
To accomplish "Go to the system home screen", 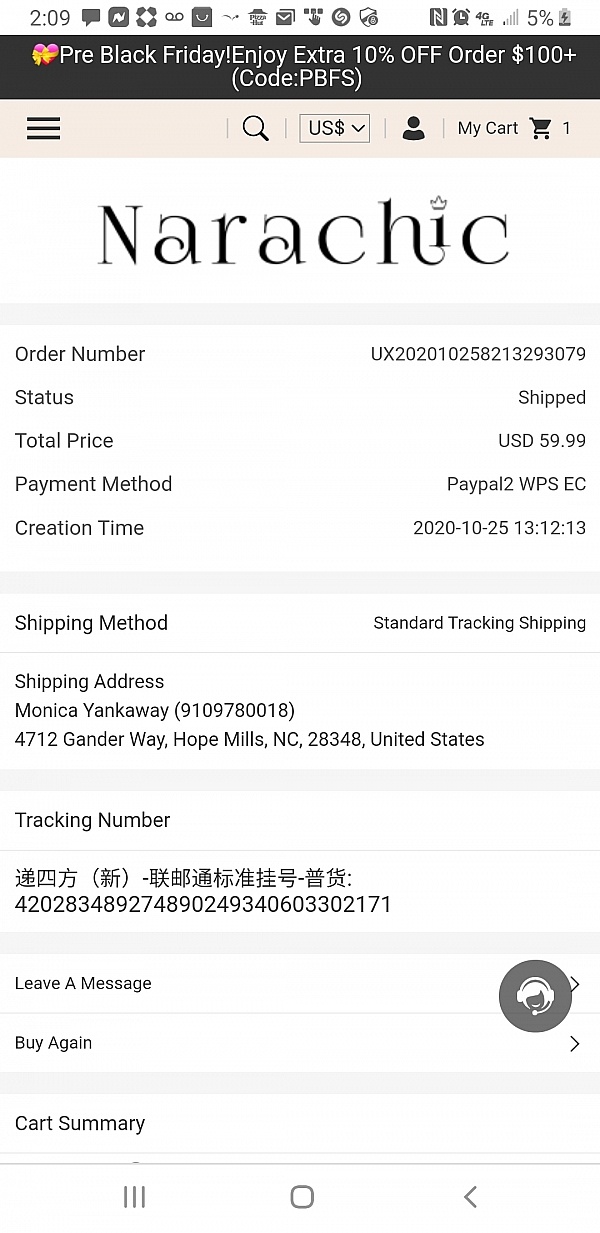I will 301,1197.
